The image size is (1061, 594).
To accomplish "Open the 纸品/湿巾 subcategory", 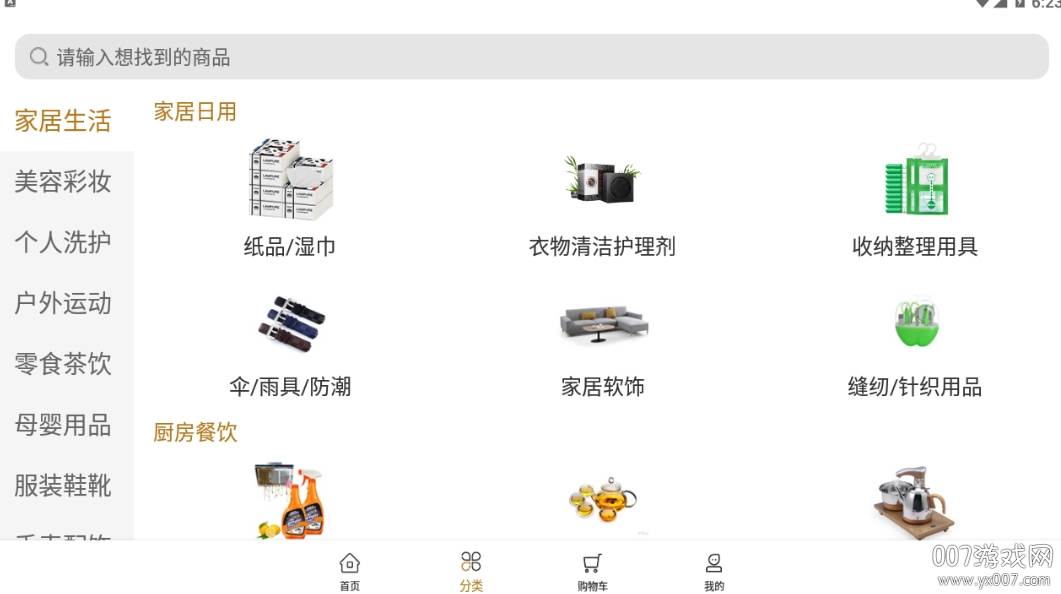I will point(290,200).
